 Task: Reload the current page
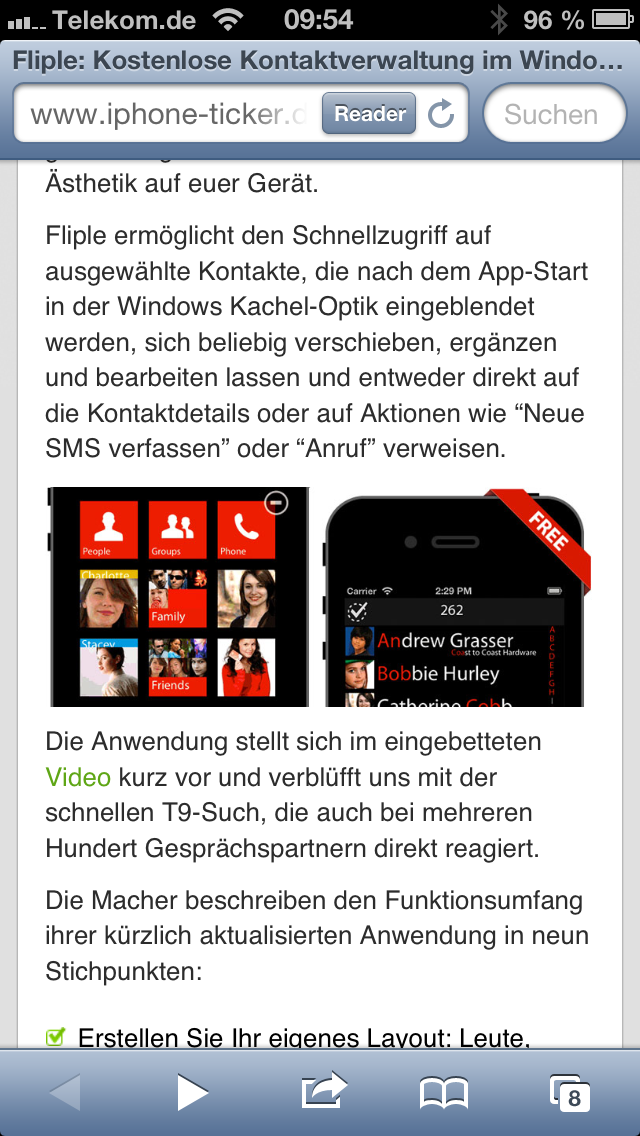point(441,114)
